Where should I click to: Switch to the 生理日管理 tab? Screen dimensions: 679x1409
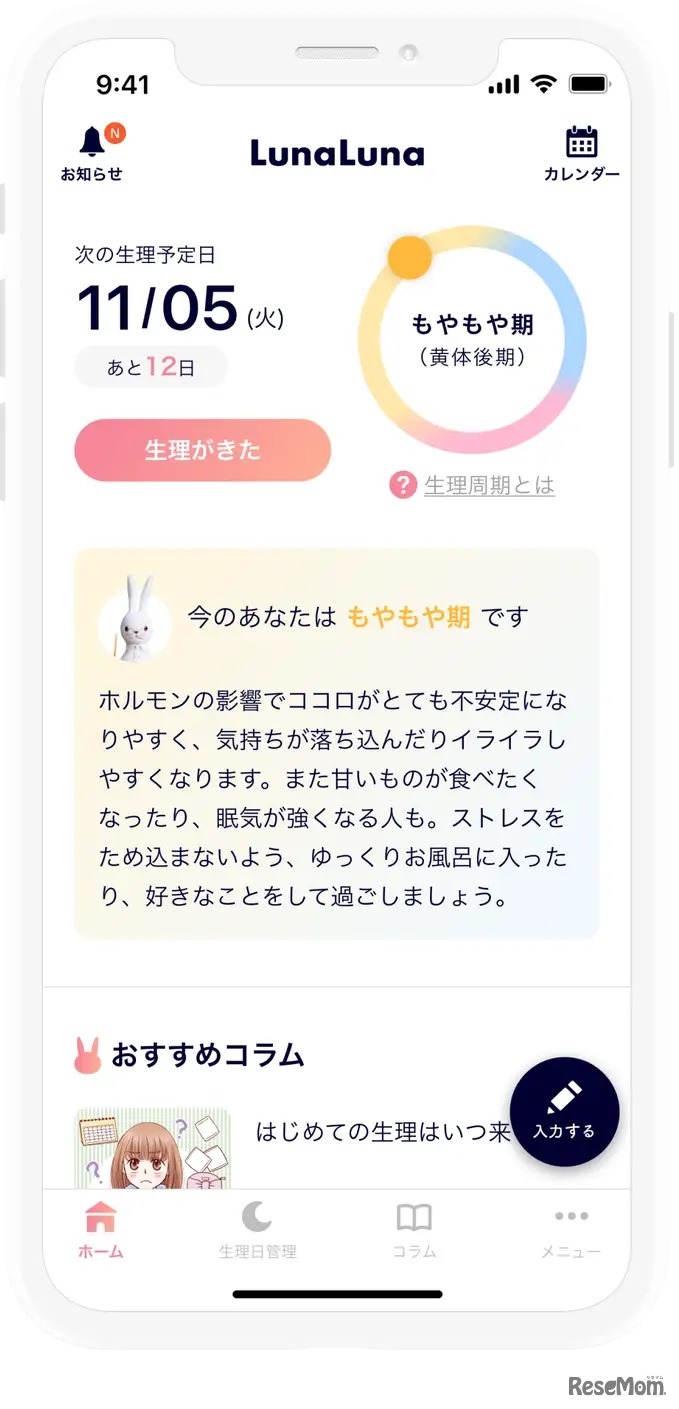(257, 1230)
